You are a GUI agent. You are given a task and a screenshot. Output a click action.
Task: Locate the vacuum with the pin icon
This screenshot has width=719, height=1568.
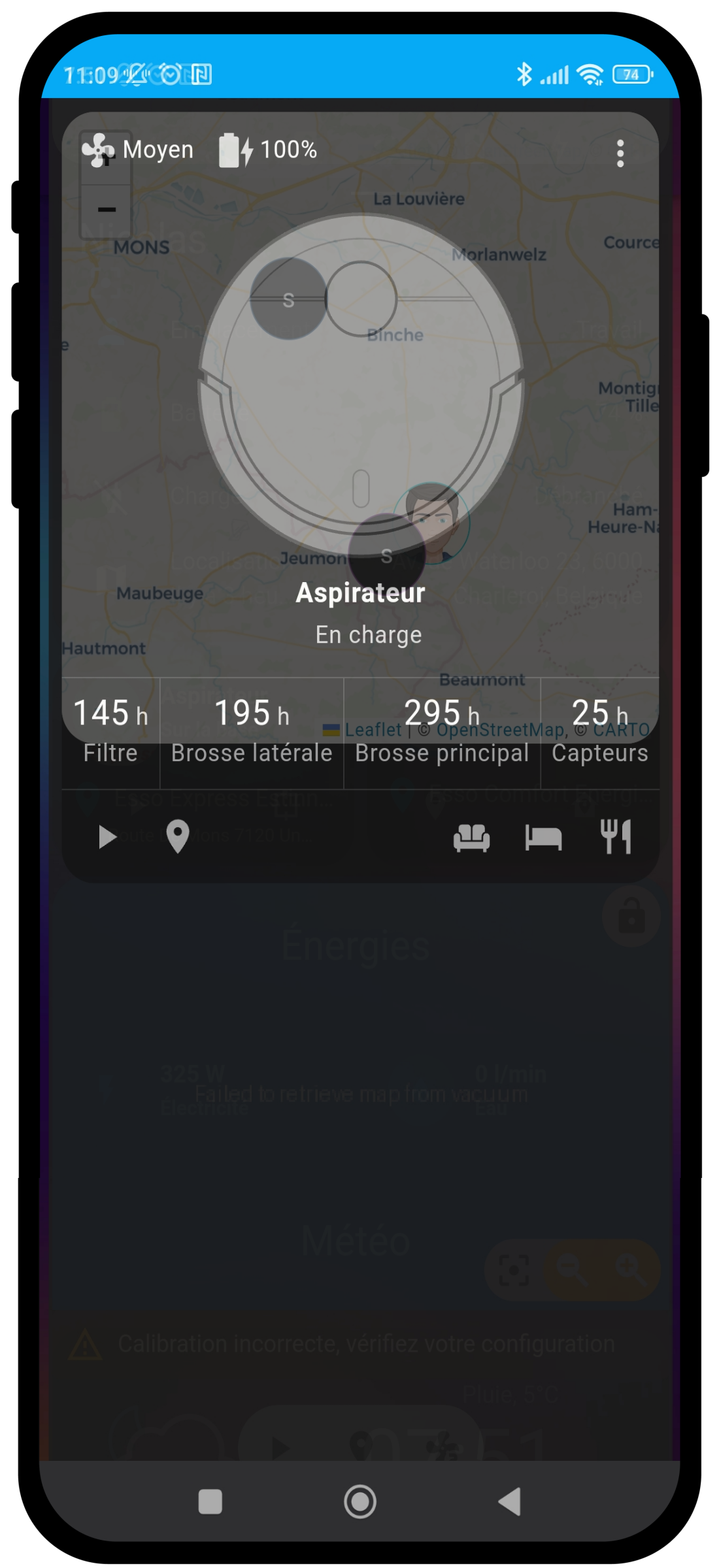tap(178, 837)
